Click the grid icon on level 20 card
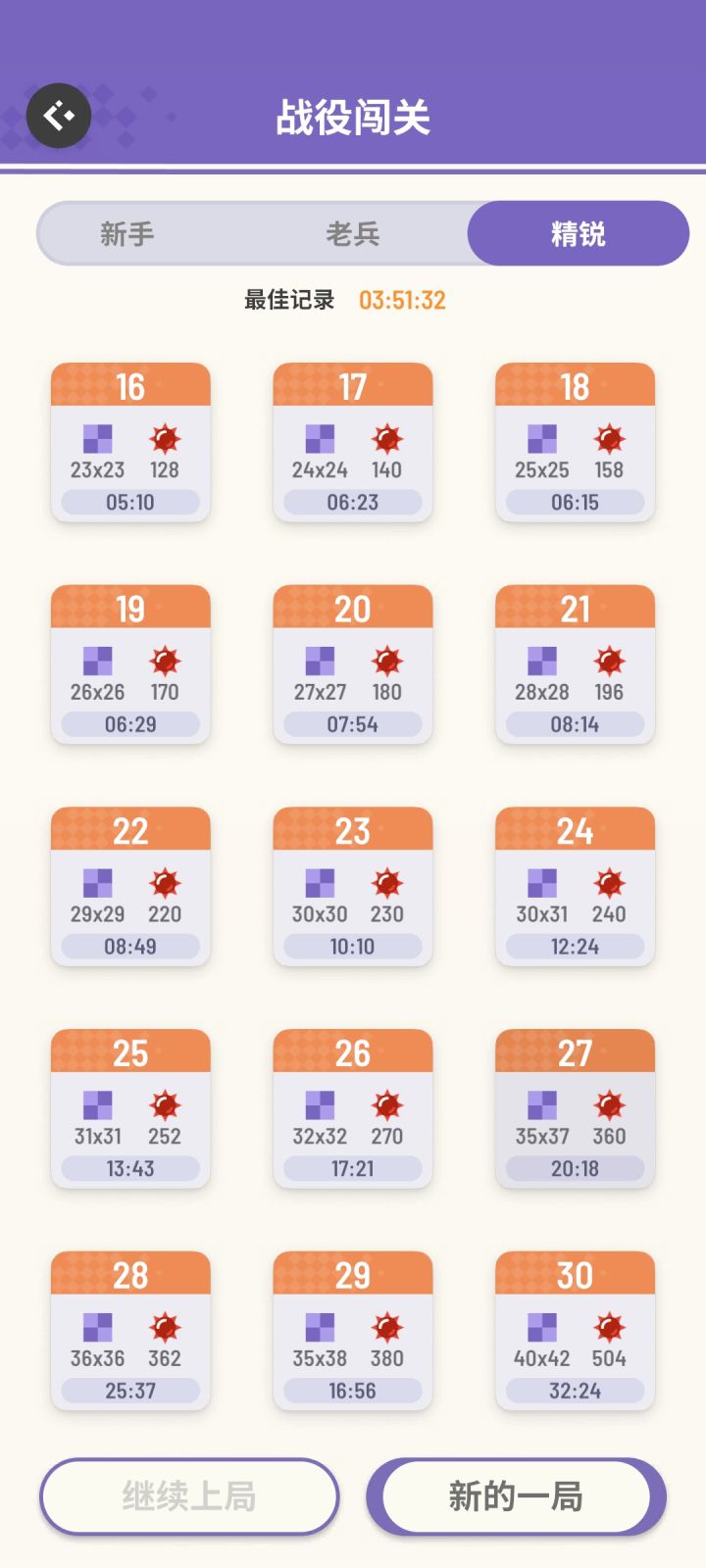Viewport: 706px width, 1568px height. [321, 661]
